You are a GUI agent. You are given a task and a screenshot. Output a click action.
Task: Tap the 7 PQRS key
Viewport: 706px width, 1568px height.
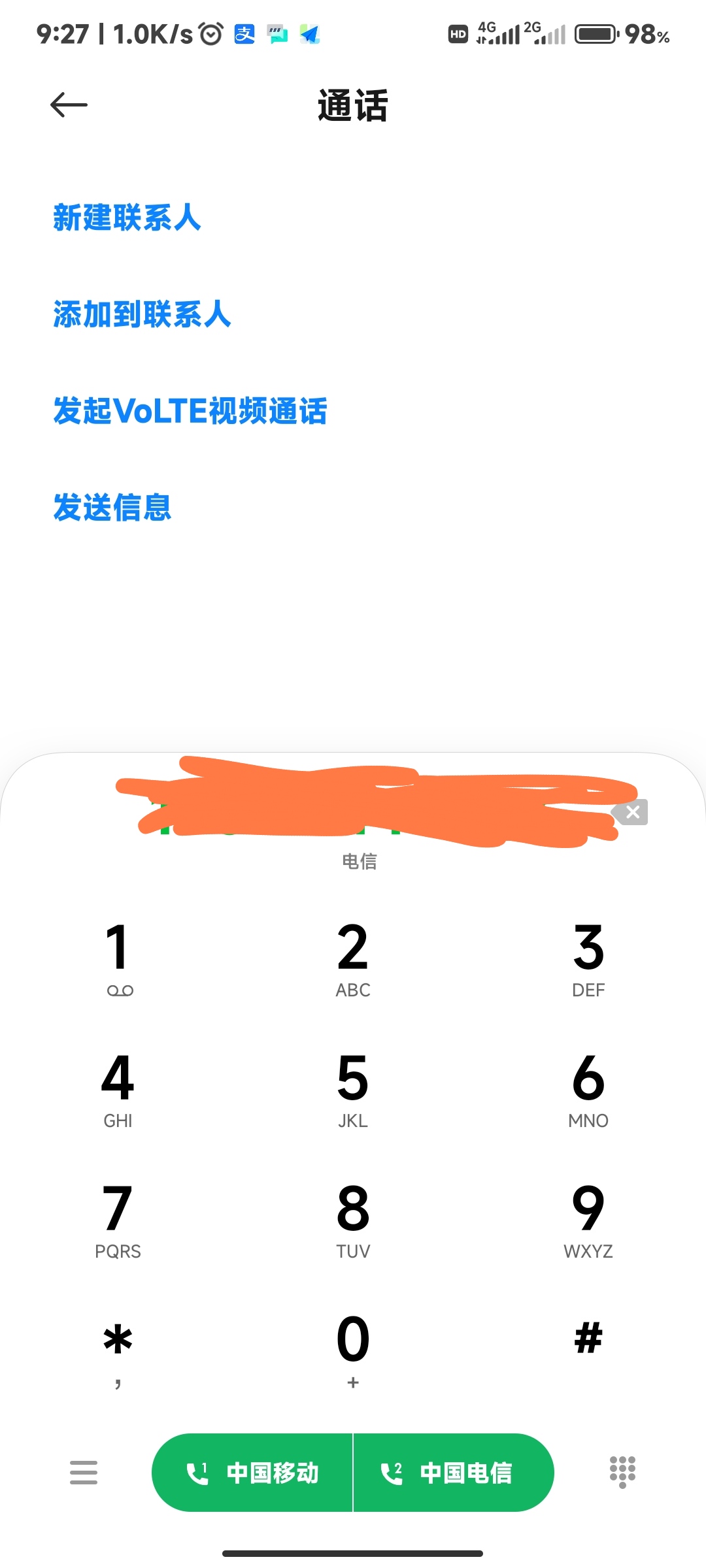[x=118, y=1218]
